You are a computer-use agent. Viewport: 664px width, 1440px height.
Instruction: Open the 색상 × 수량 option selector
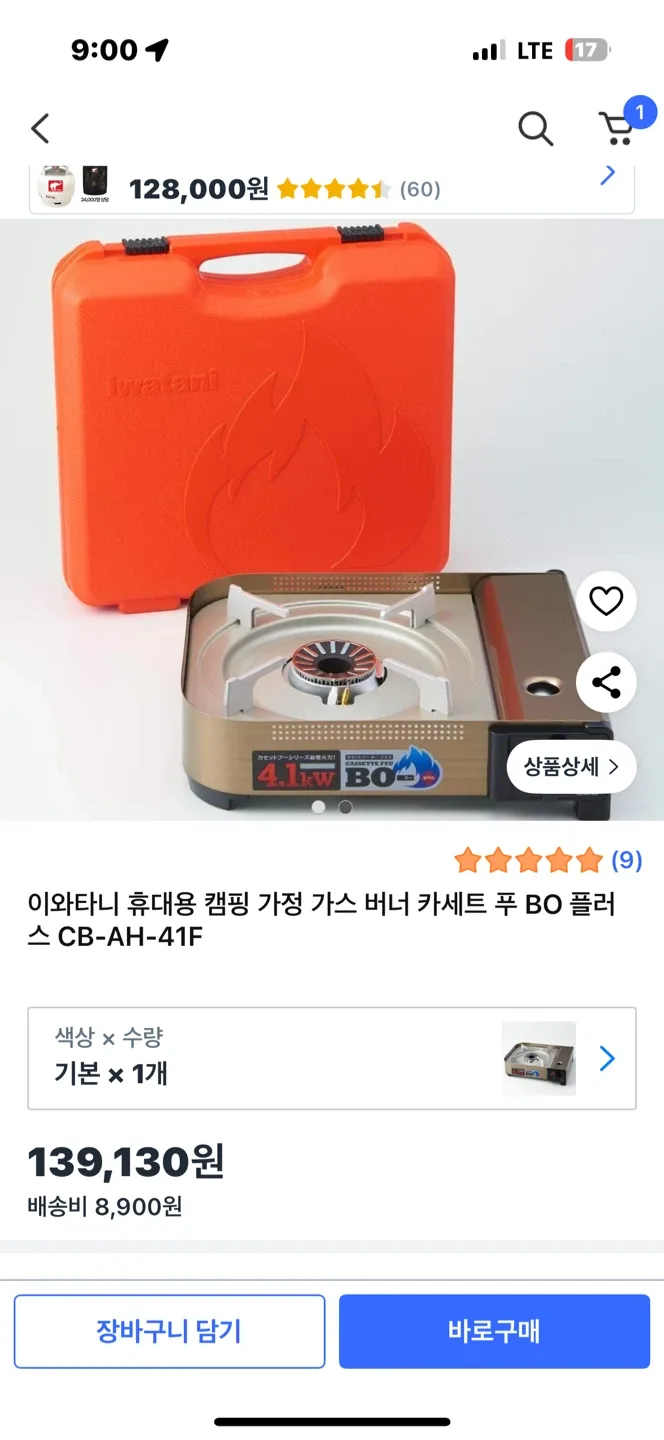point(331,1058)
